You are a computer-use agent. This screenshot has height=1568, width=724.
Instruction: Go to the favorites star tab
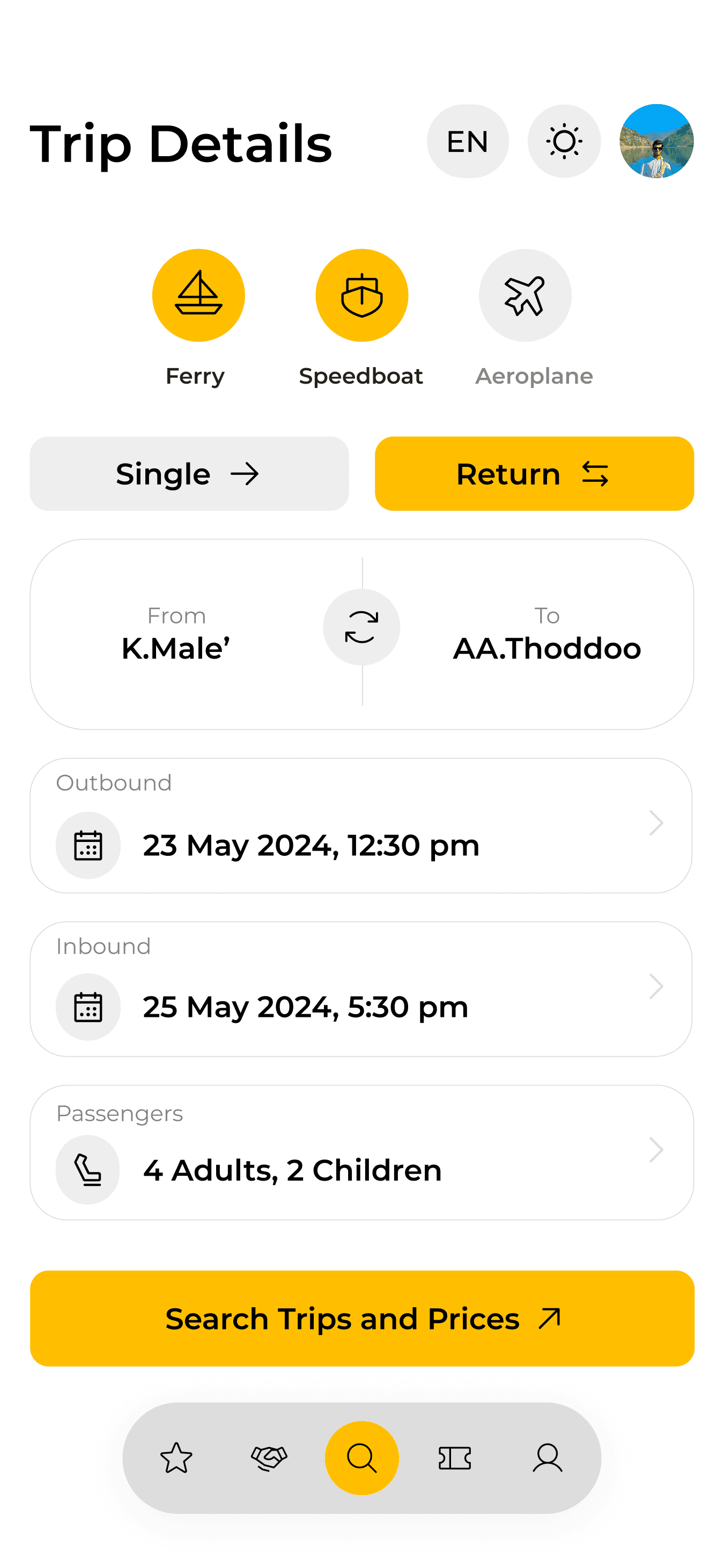tap(176, 1458)
